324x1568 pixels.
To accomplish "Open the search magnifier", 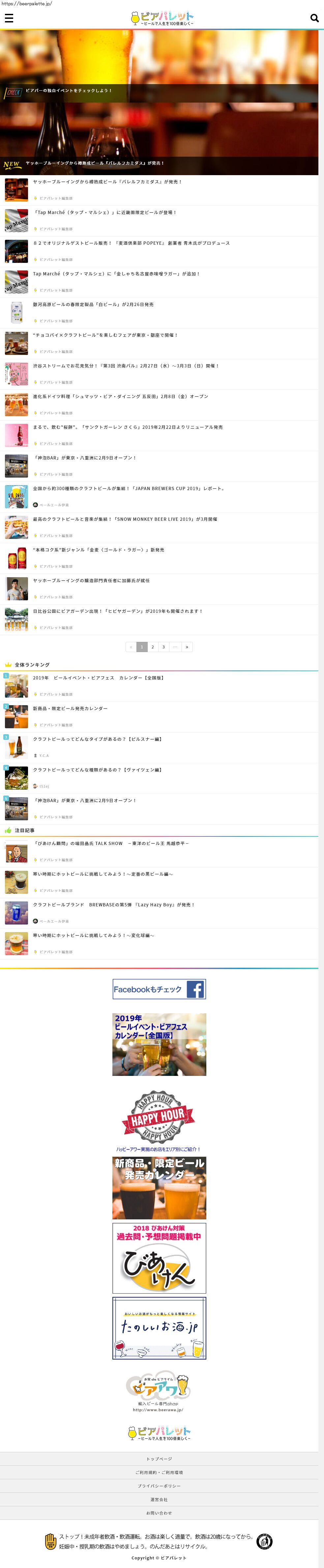I will [314, 18].
